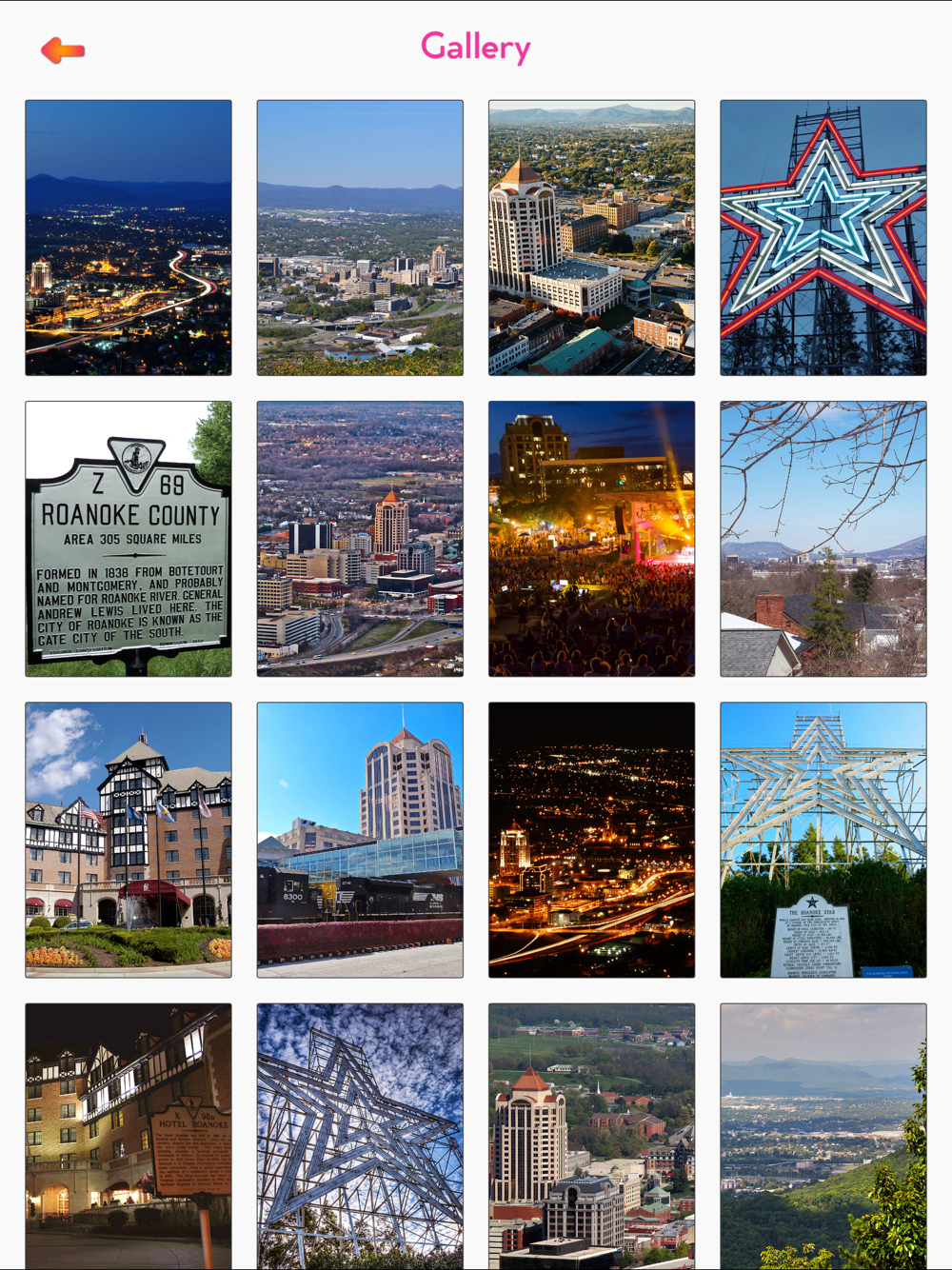Image resolution: width=952 pixels, height=1270 pixels.
Task: Open the outdoor night concert crowd photo
Action: click(592, 539)
